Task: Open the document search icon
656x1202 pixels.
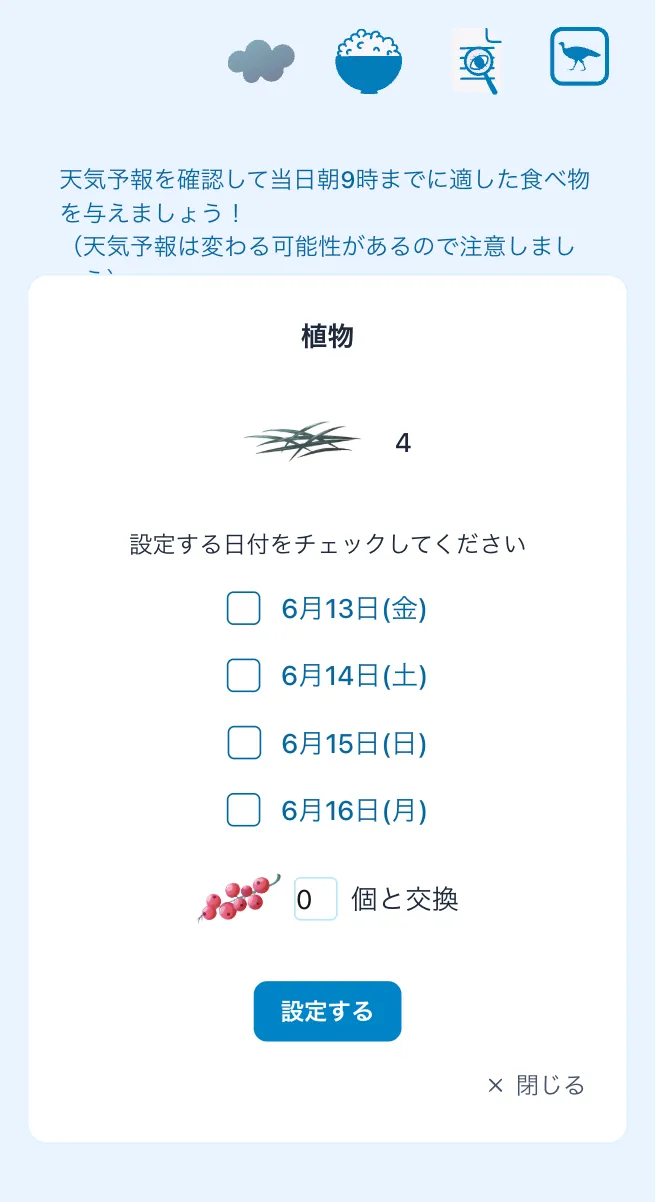Action: 476,60
